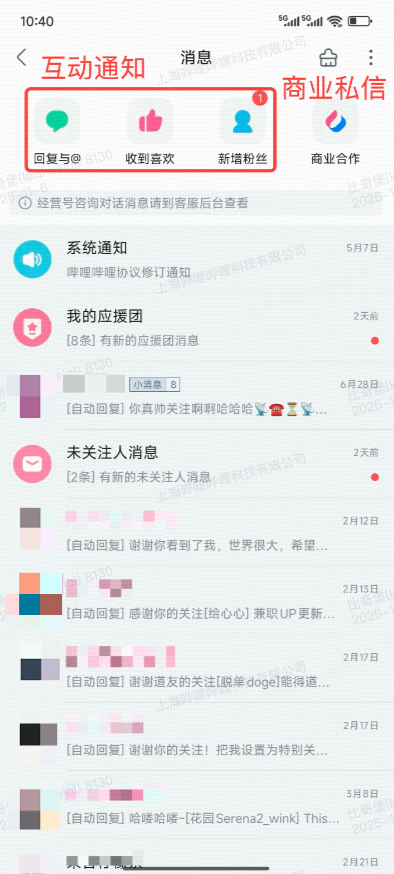
Task: Go back from the 消息 page
Action: click(21, 57)
